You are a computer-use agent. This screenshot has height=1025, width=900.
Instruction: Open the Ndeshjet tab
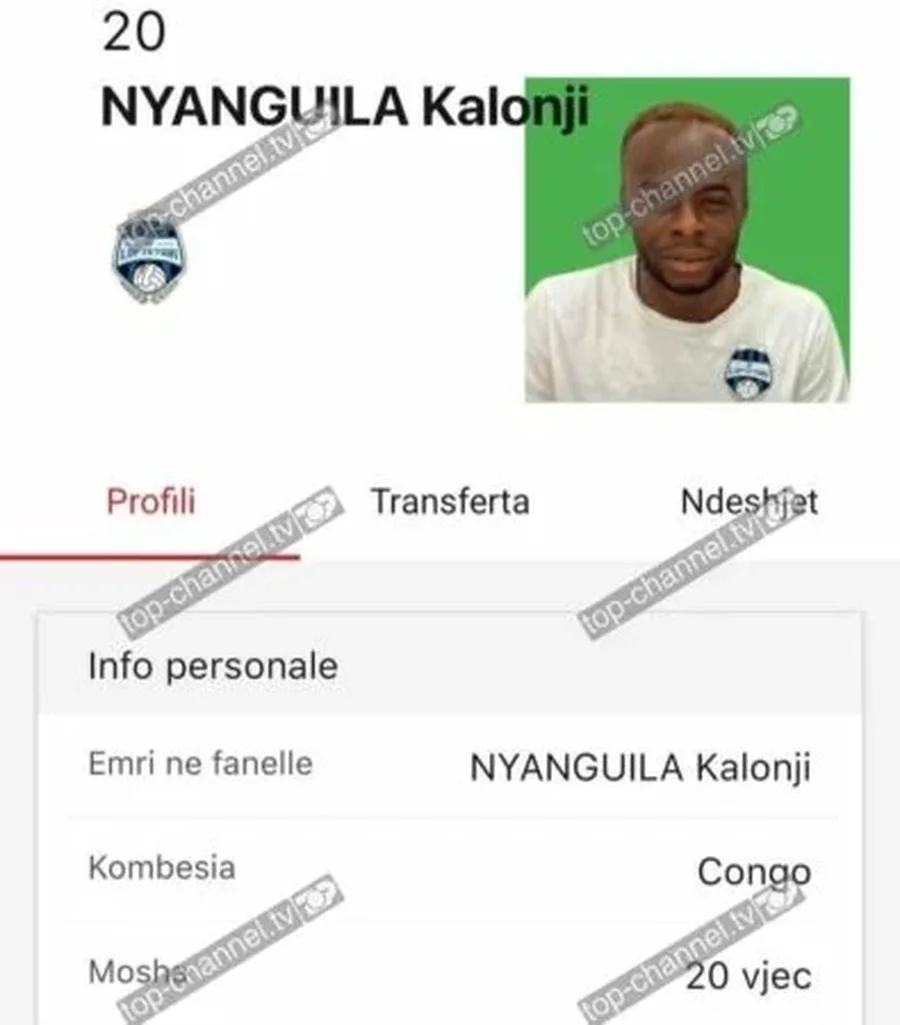pyautogui.click(x=748, y=501)
